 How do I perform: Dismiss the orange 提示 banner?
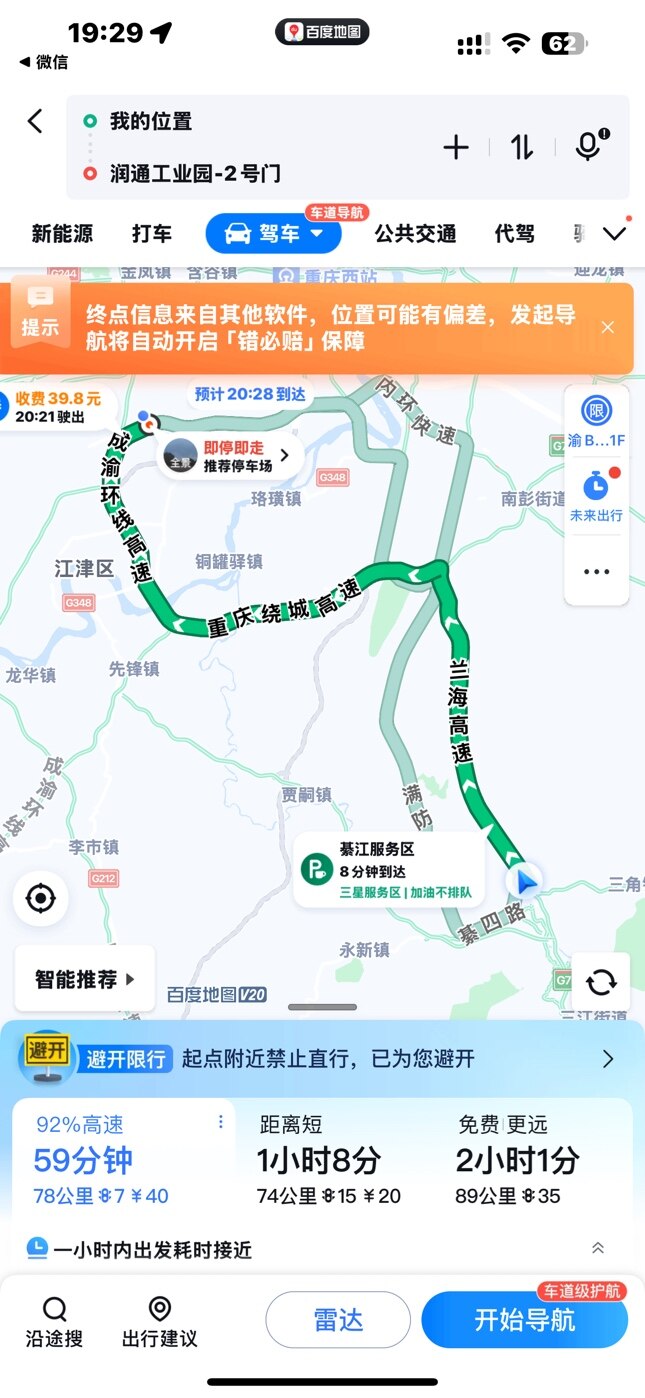pos(608,327)
